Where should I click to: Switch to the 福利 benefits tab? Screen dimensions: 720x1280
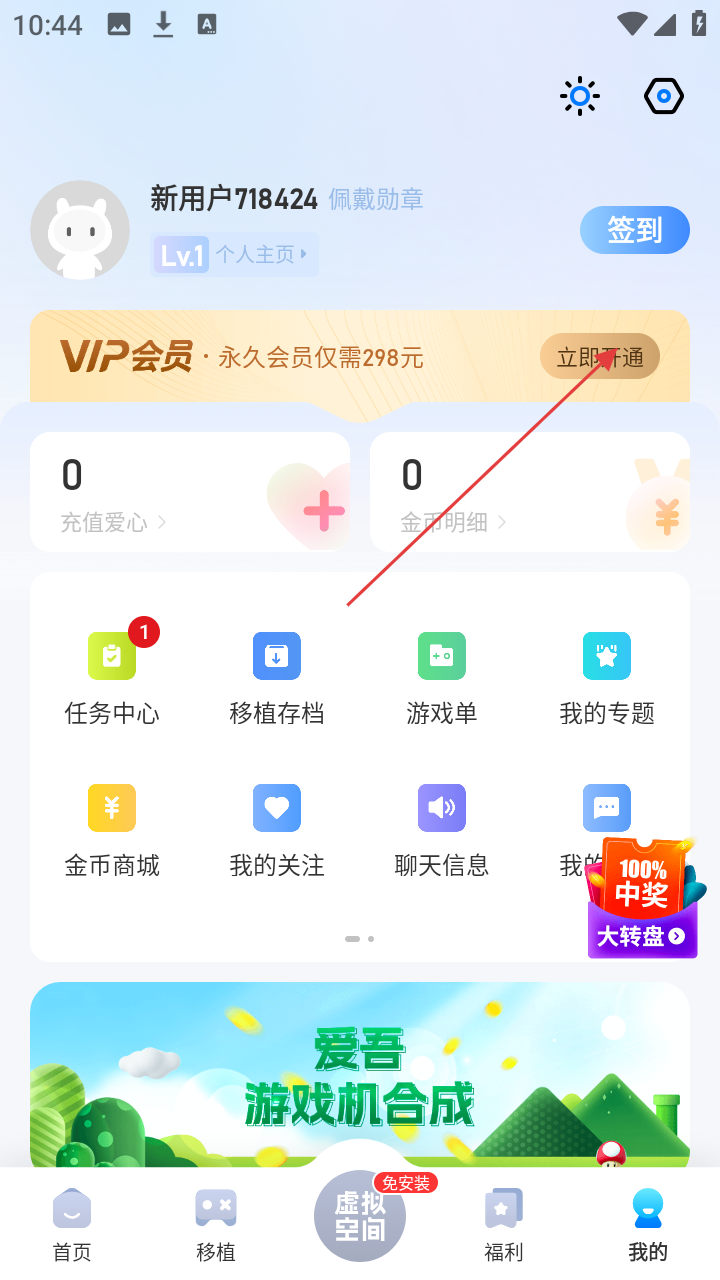503,1224
